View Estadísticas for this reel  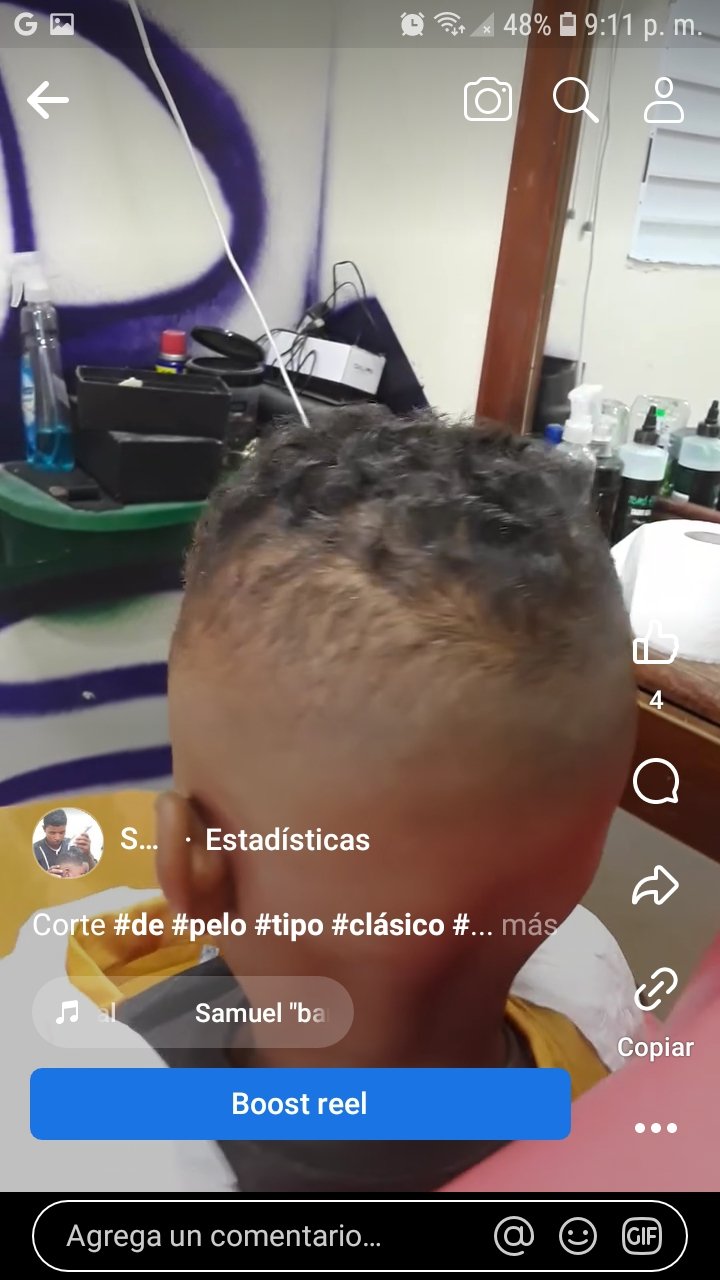pos(287,840)
